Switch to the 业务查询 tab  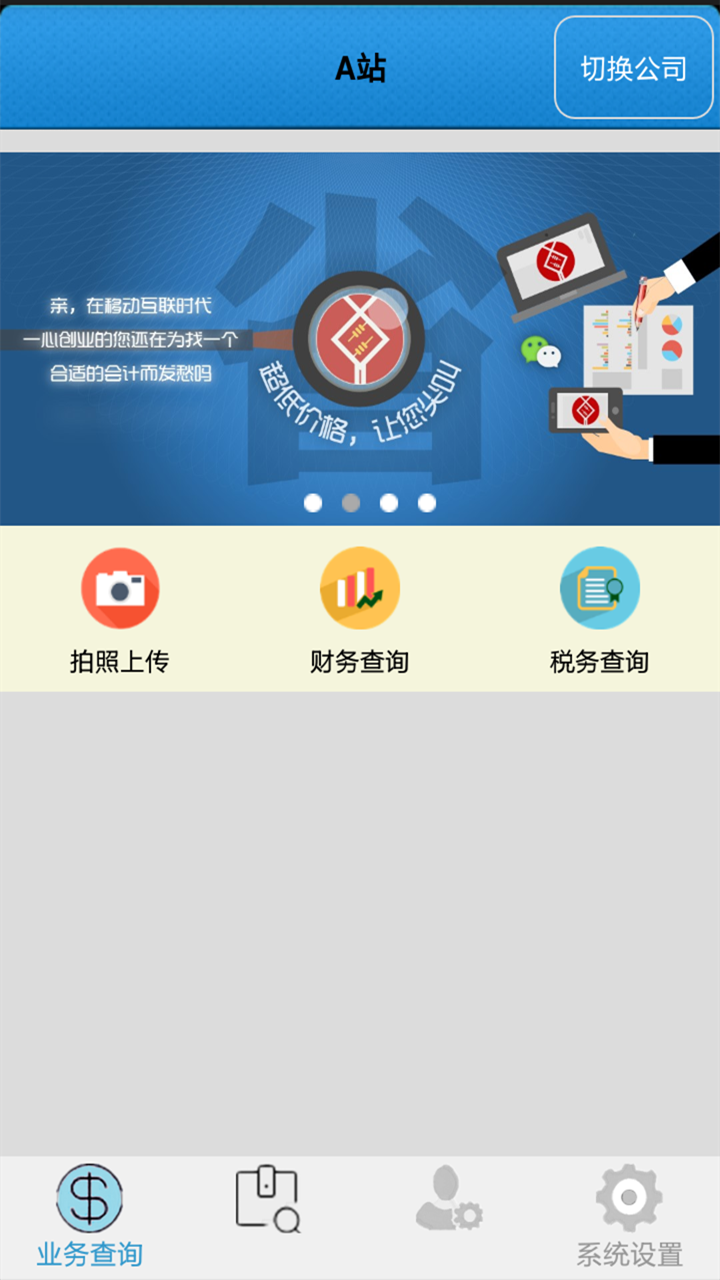pyautogui.click(x=89, y=1215)
